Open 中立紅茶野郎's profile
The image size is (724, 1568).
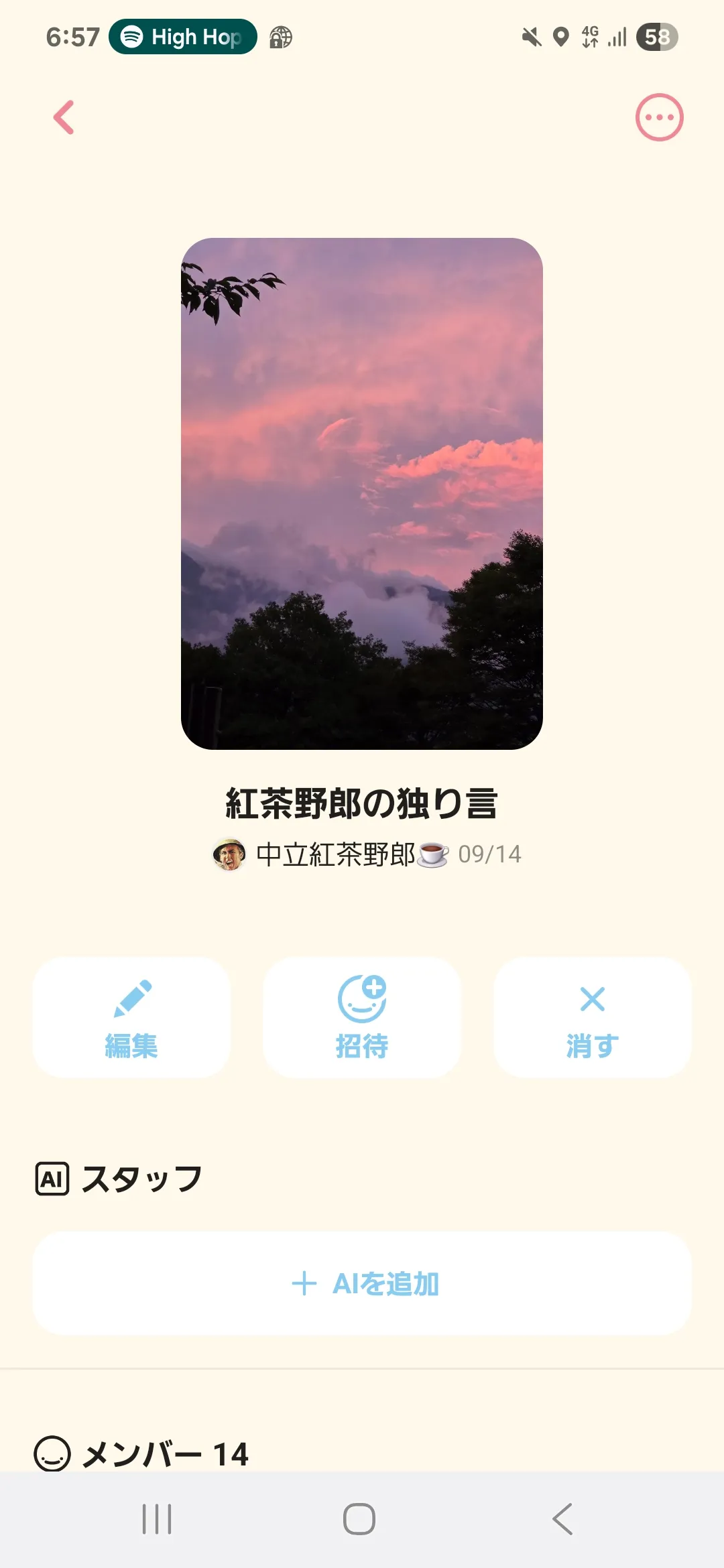click(335, 854)
